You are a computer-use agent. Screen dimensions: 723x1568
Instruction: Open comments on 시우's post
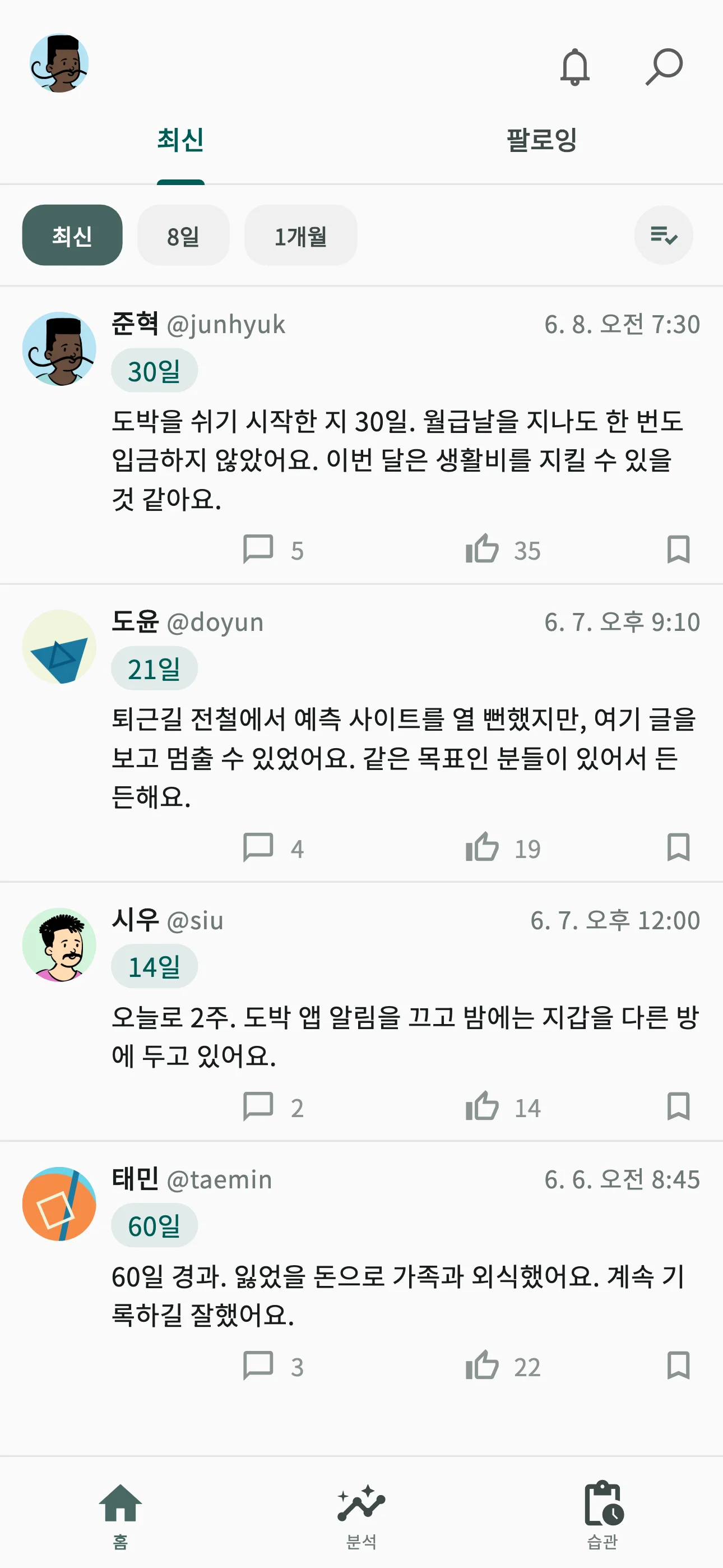click(258, 1106)
